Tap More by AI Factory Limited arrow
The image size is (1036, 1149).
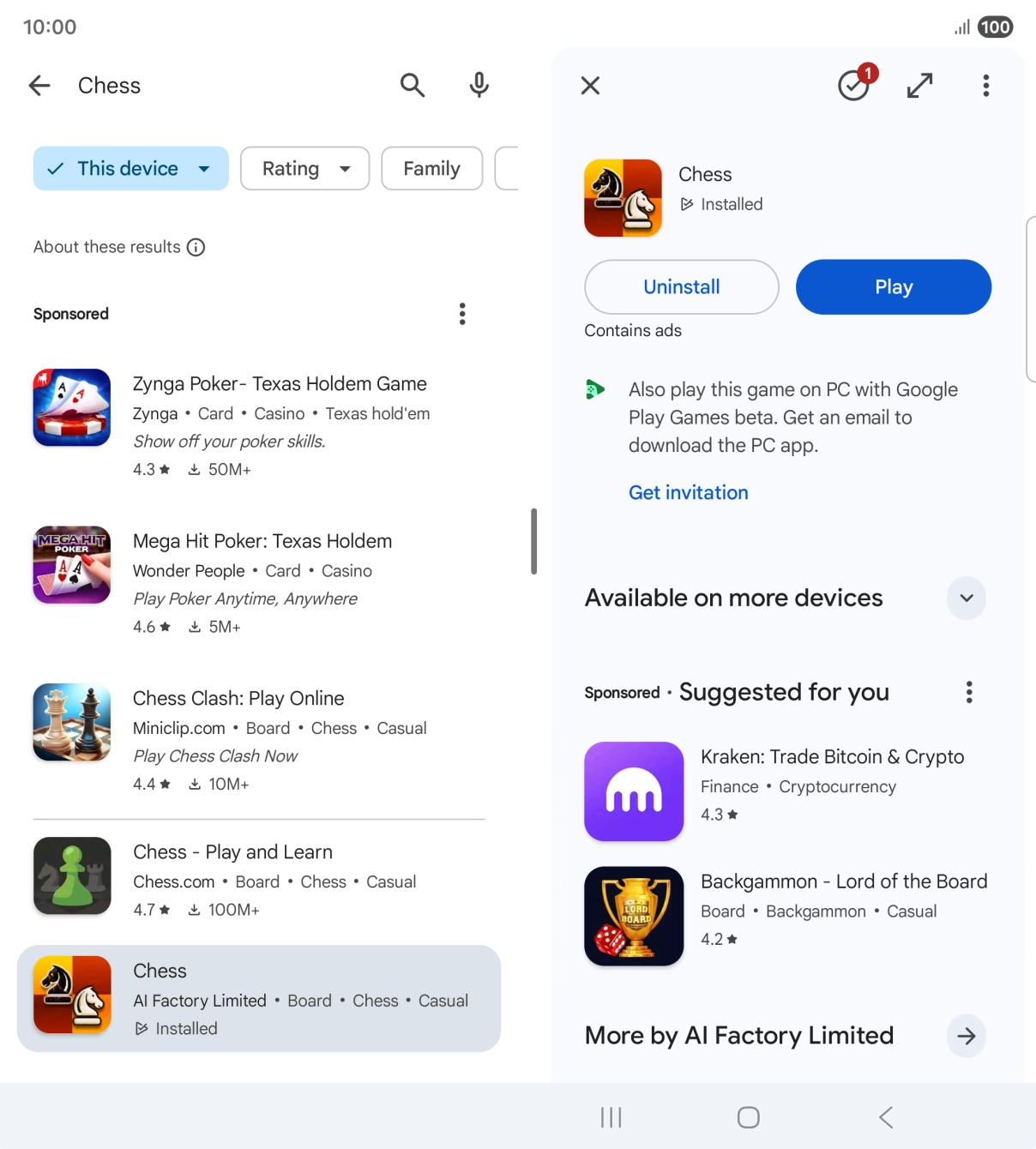coord(966,1036)
